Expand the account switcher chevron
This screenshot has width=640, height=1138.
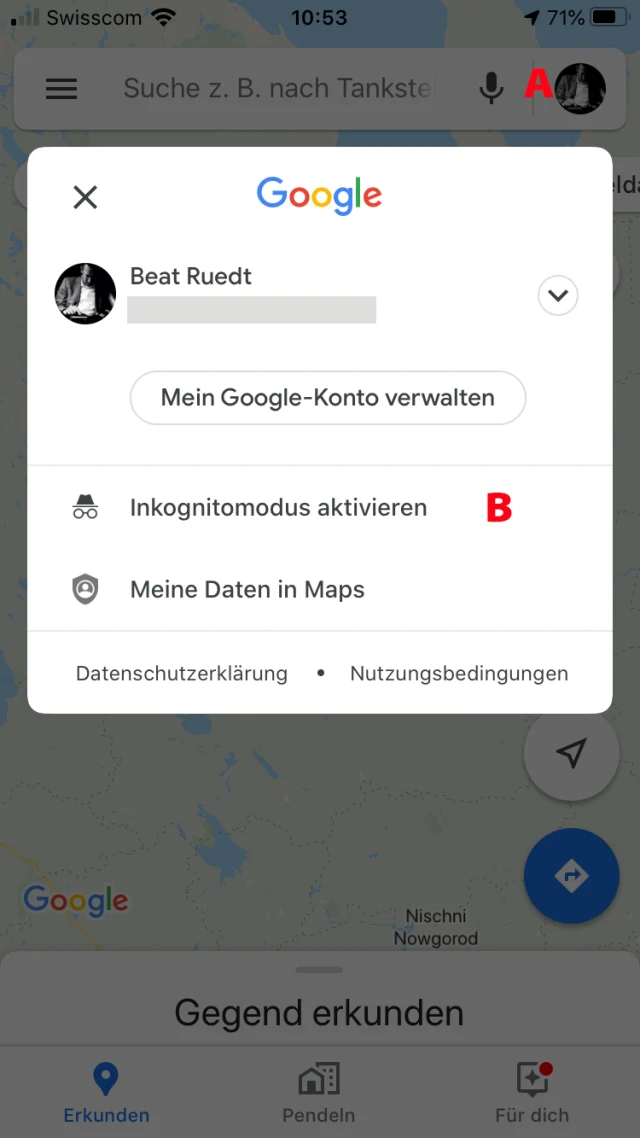557,295
